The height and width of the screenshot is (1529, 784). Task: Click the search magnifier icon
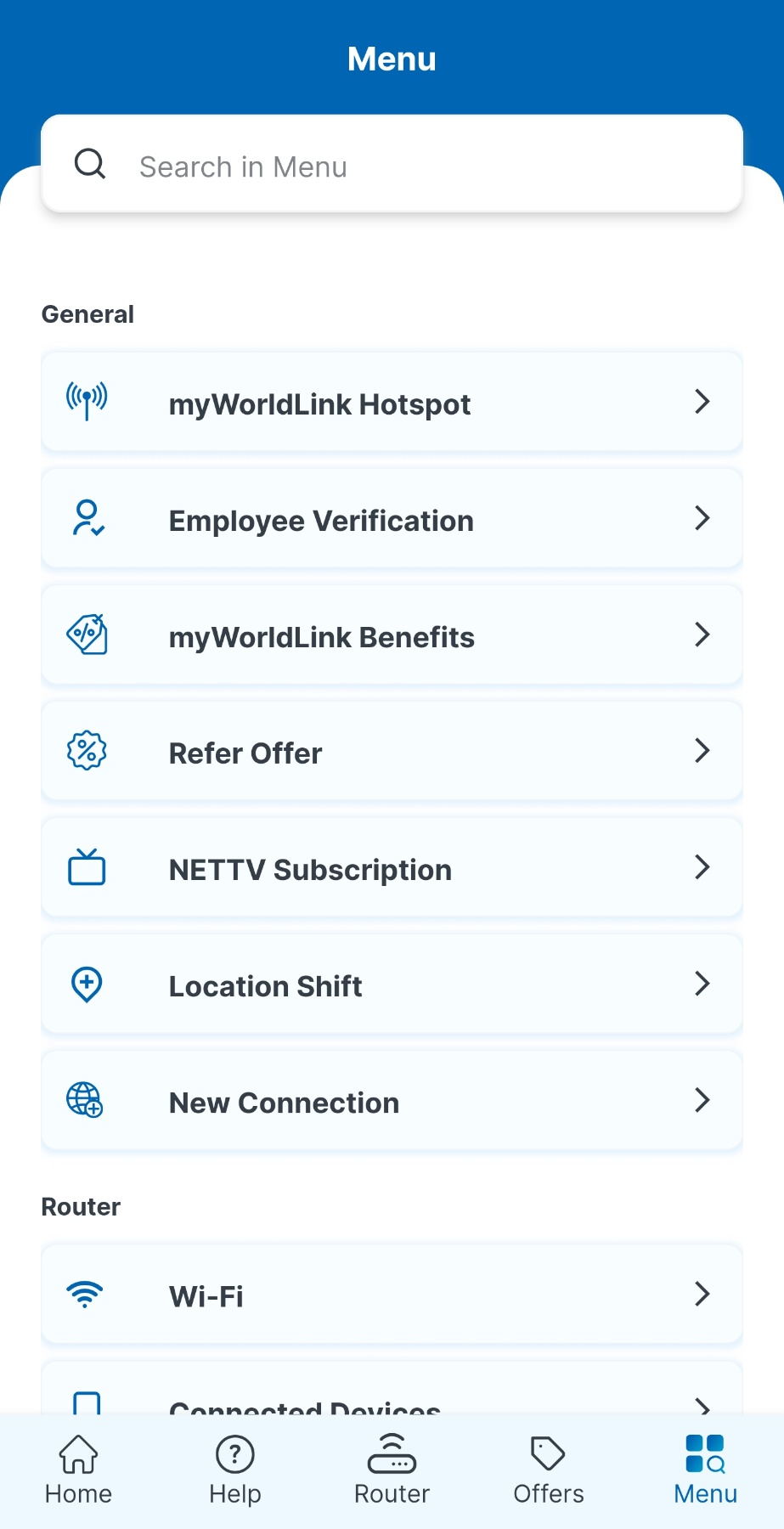click(90, 164)
